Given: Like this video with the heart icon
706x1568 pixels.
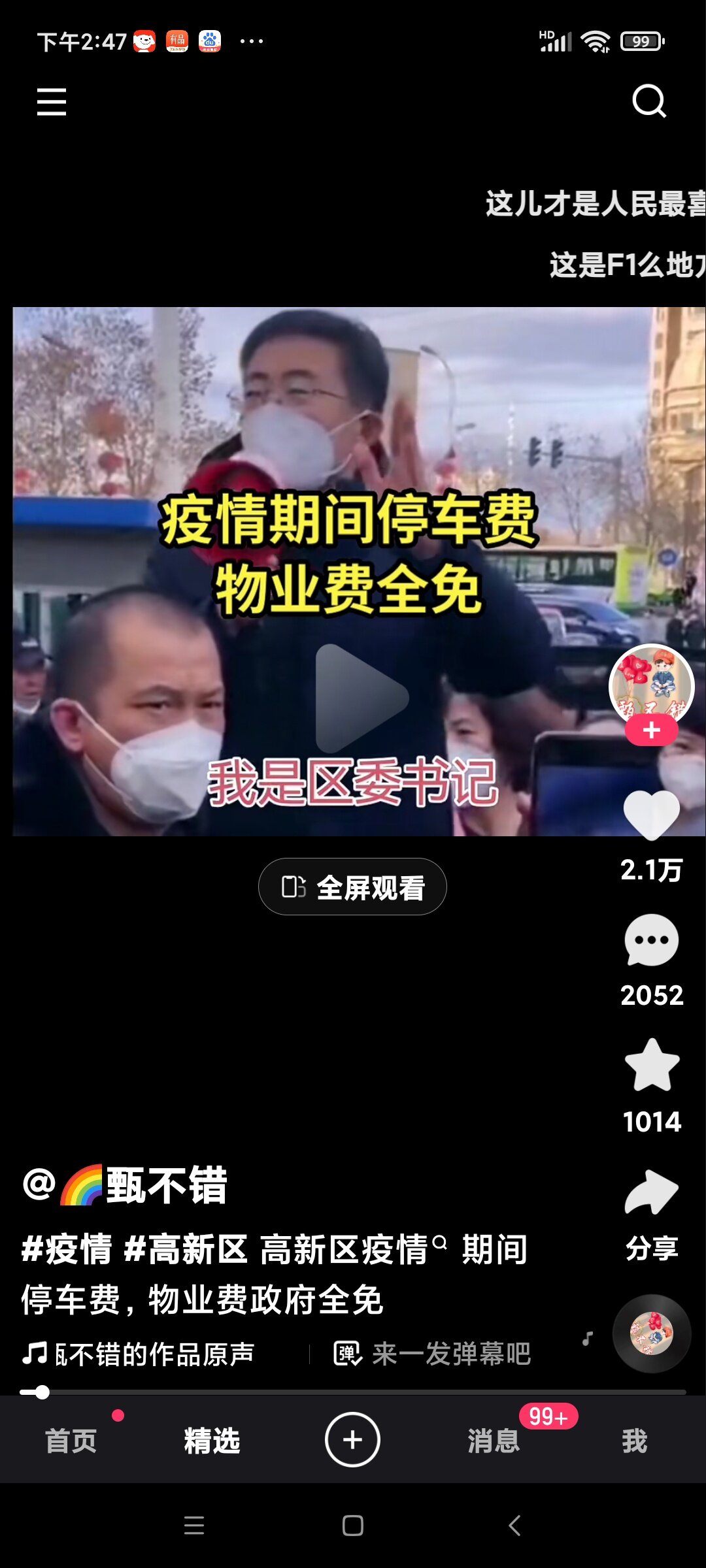Looking at the screenshot, I should click(x=651, y=813).
